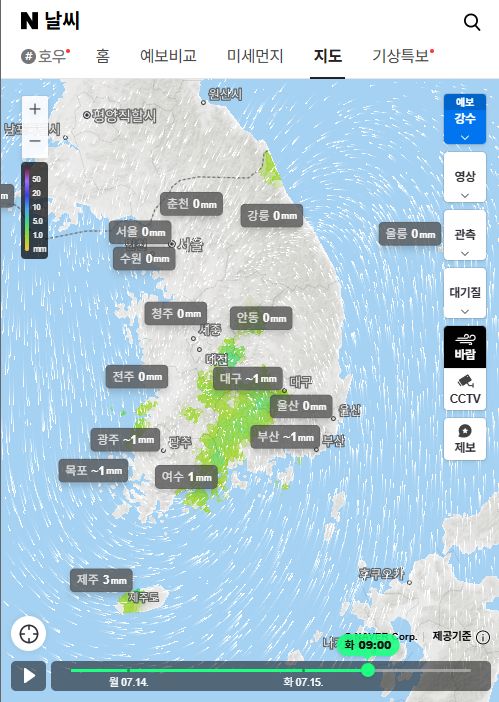Screen dimensions: 499x702
Task: Zoom in the map with plus button
Action: (x=35, y=109)
